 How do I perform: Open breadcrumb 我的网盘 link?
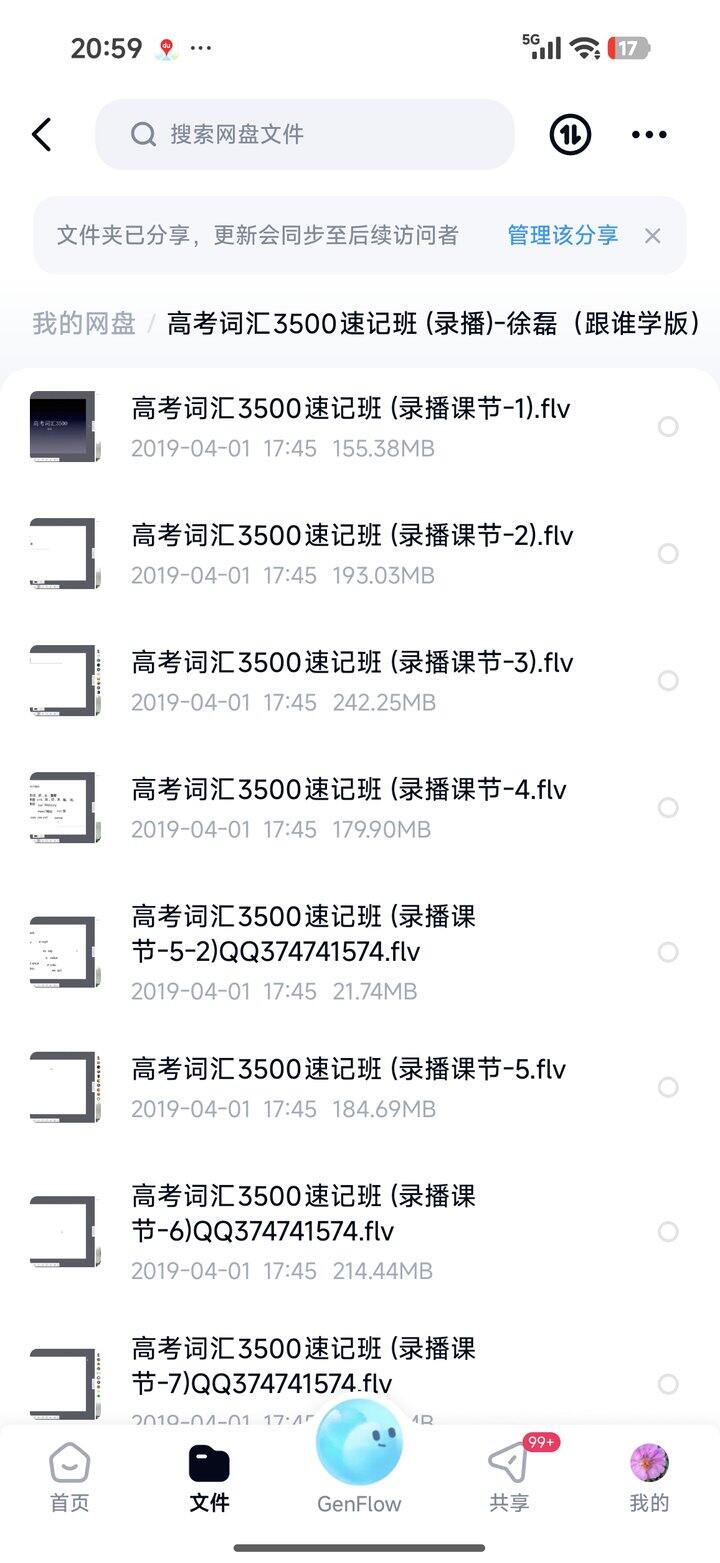pyautogui.click(x=80, y=324)
